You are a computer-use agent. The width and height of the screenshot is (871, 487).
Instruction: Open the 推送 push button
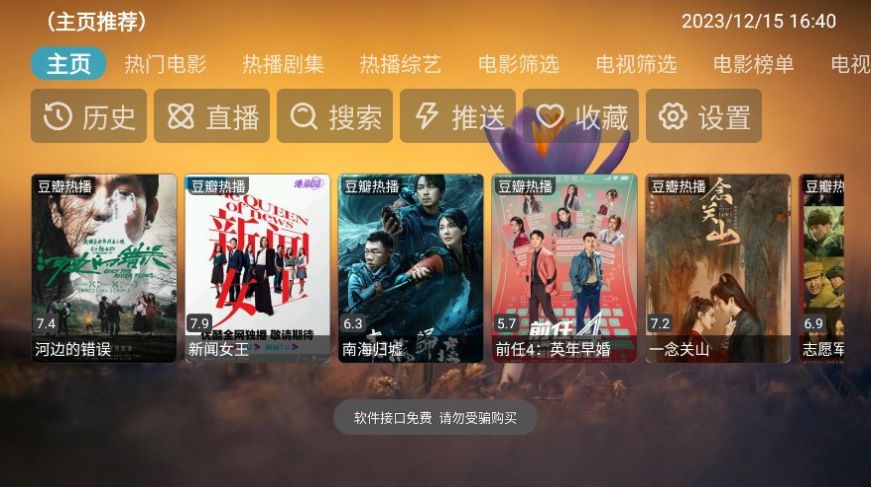coord(458,117)
